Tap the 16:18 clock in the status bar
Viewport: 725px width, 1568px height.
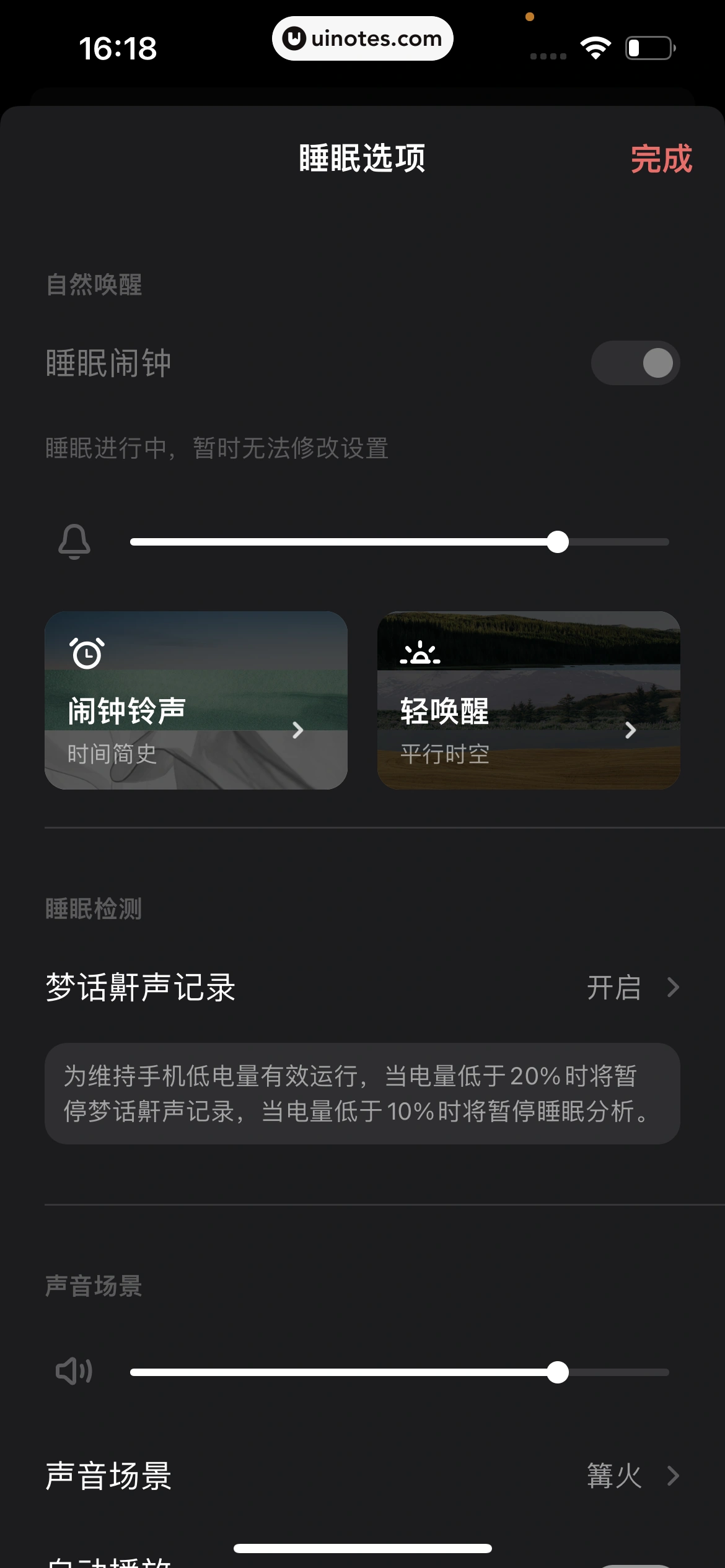coord(118,46)
